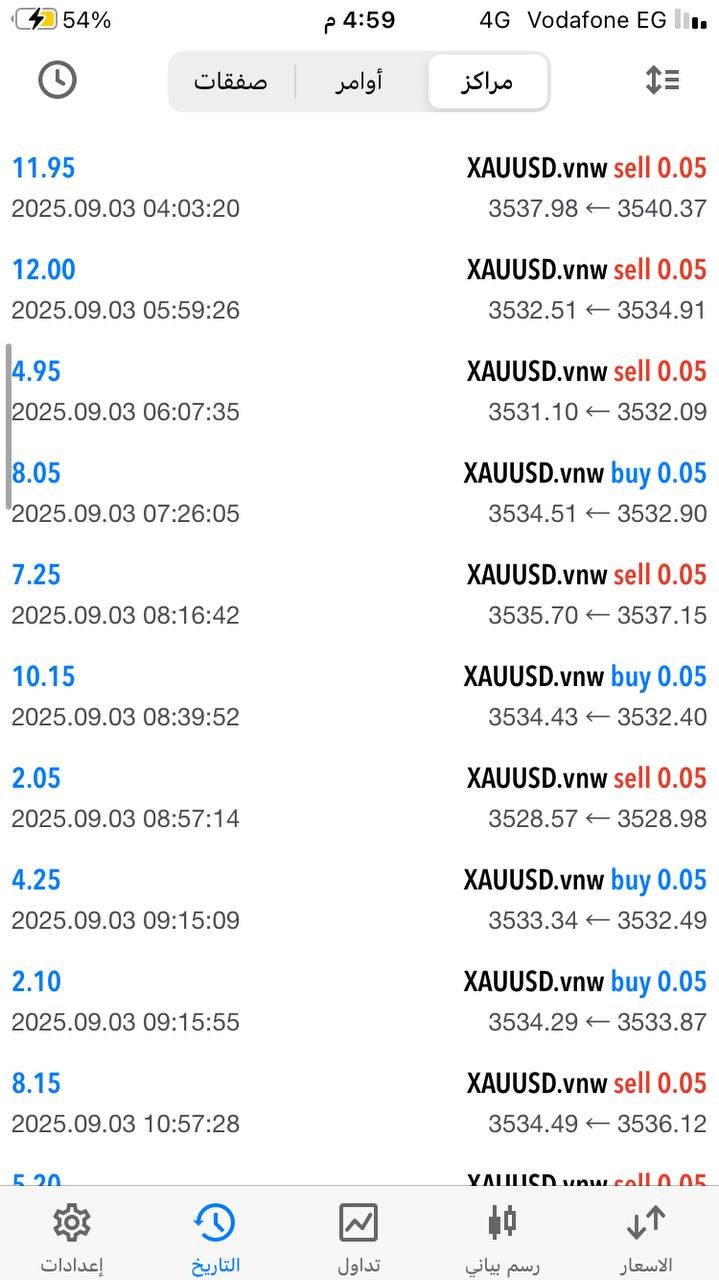Expand the sell trade with profit 7.25

(x=359, y=595)
